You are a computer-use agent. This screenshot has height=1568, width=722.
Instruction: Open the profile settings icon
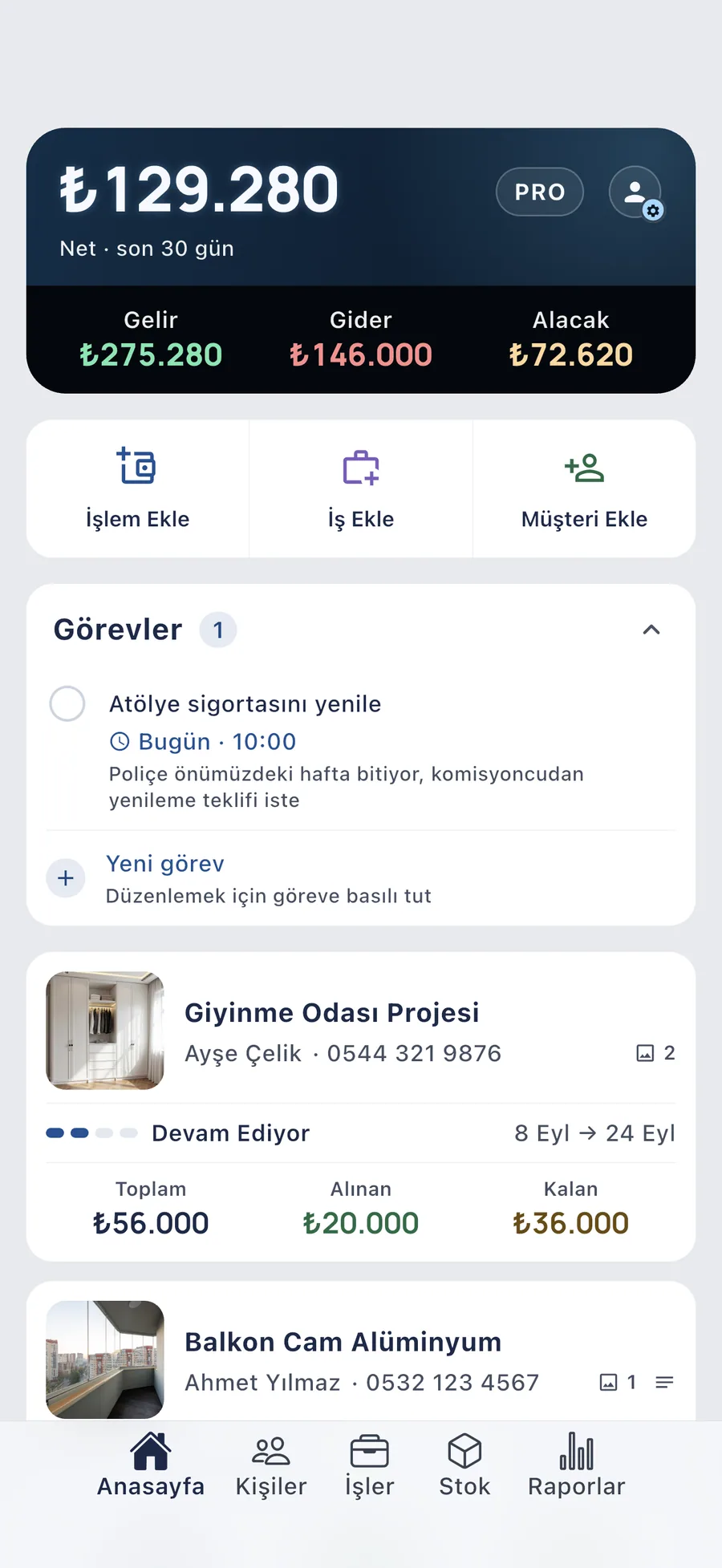(635, 192)
